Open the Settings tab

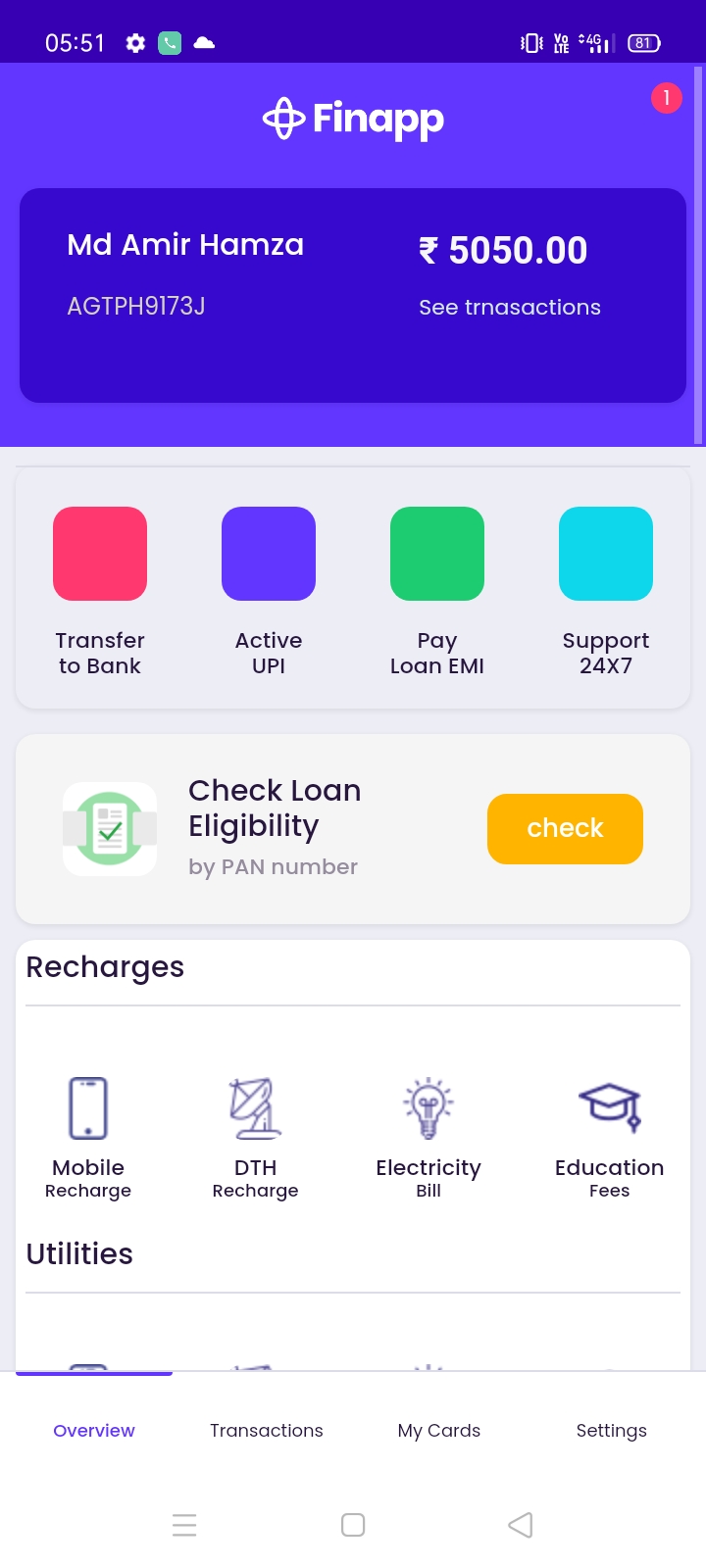coord(612,1431)
